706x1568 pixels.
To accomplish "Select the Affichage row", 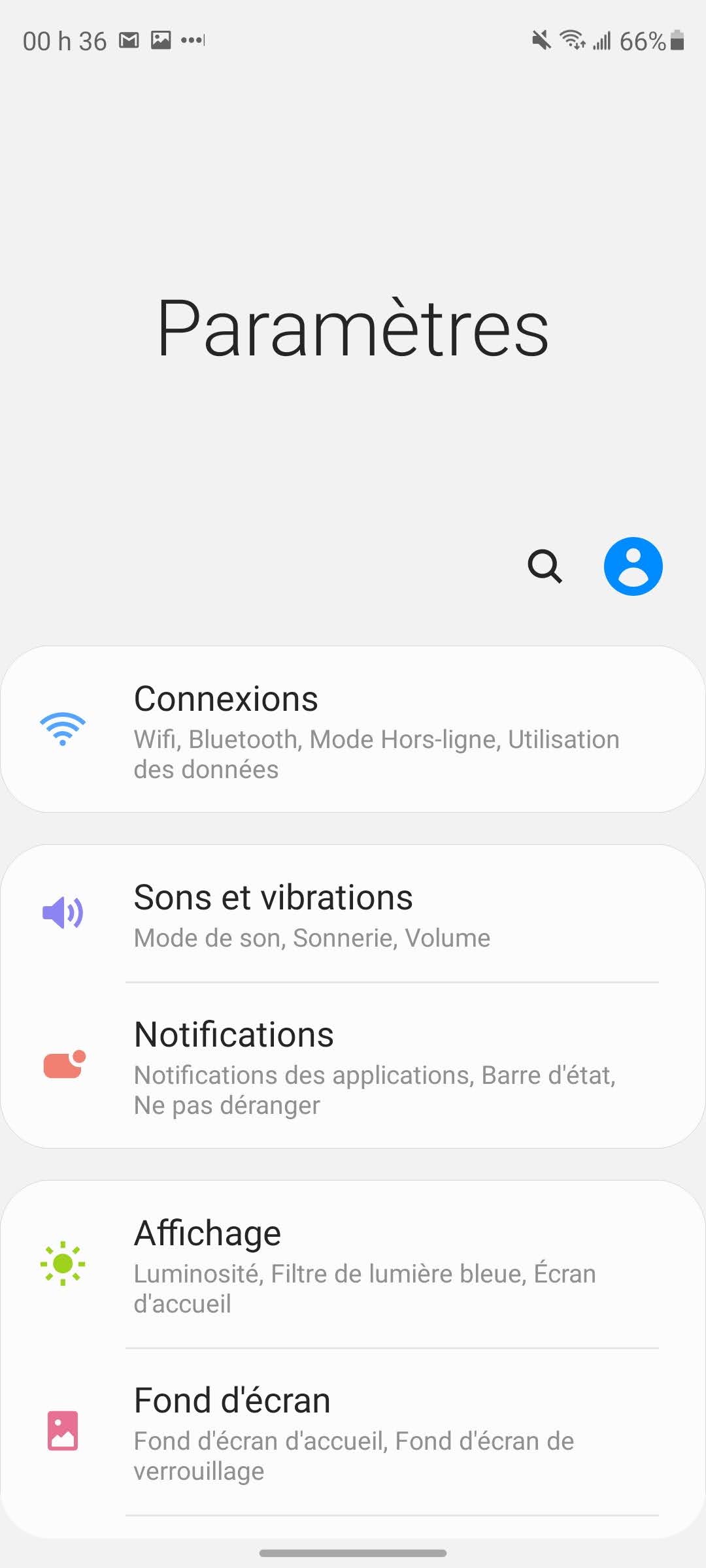I will [353, 1264].
